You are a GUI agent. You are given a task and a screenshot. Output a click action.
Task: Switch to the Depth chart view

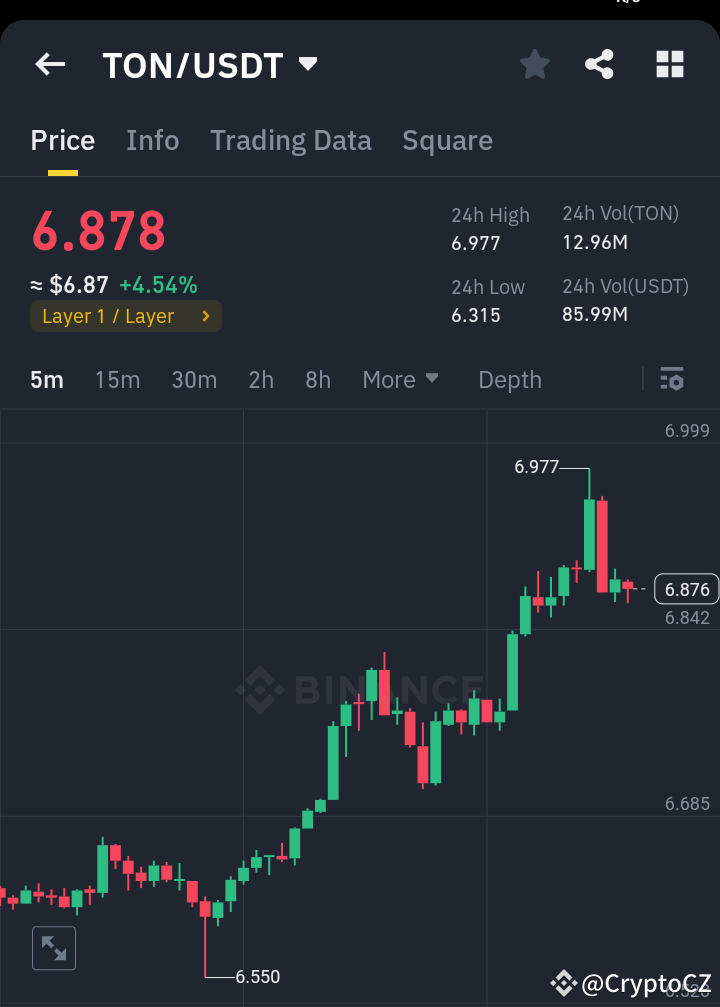[x=509, y=380]
